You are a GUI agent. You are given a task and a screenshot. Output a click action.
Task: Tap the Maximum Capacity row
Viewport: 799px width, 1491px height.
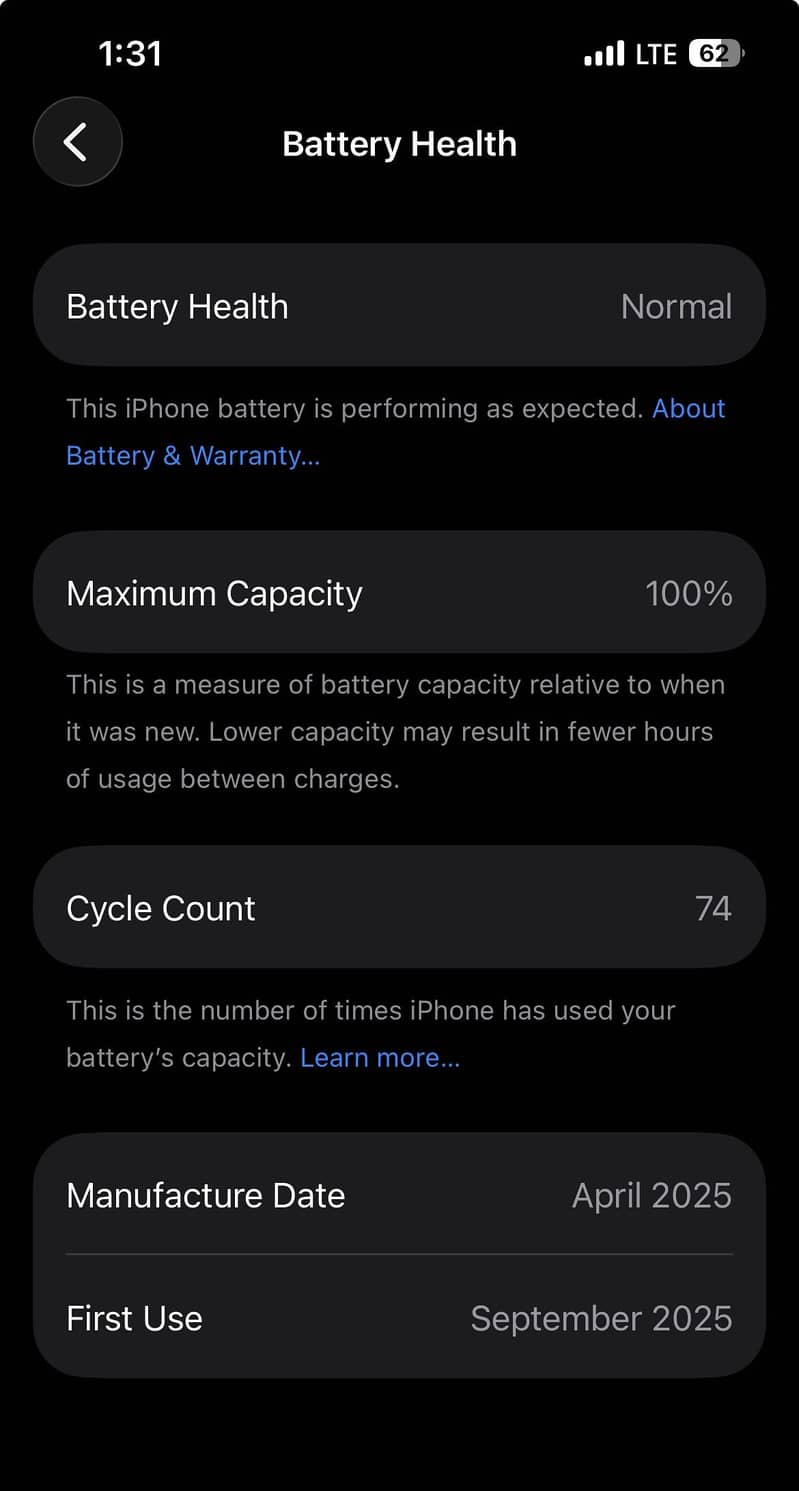399,592
